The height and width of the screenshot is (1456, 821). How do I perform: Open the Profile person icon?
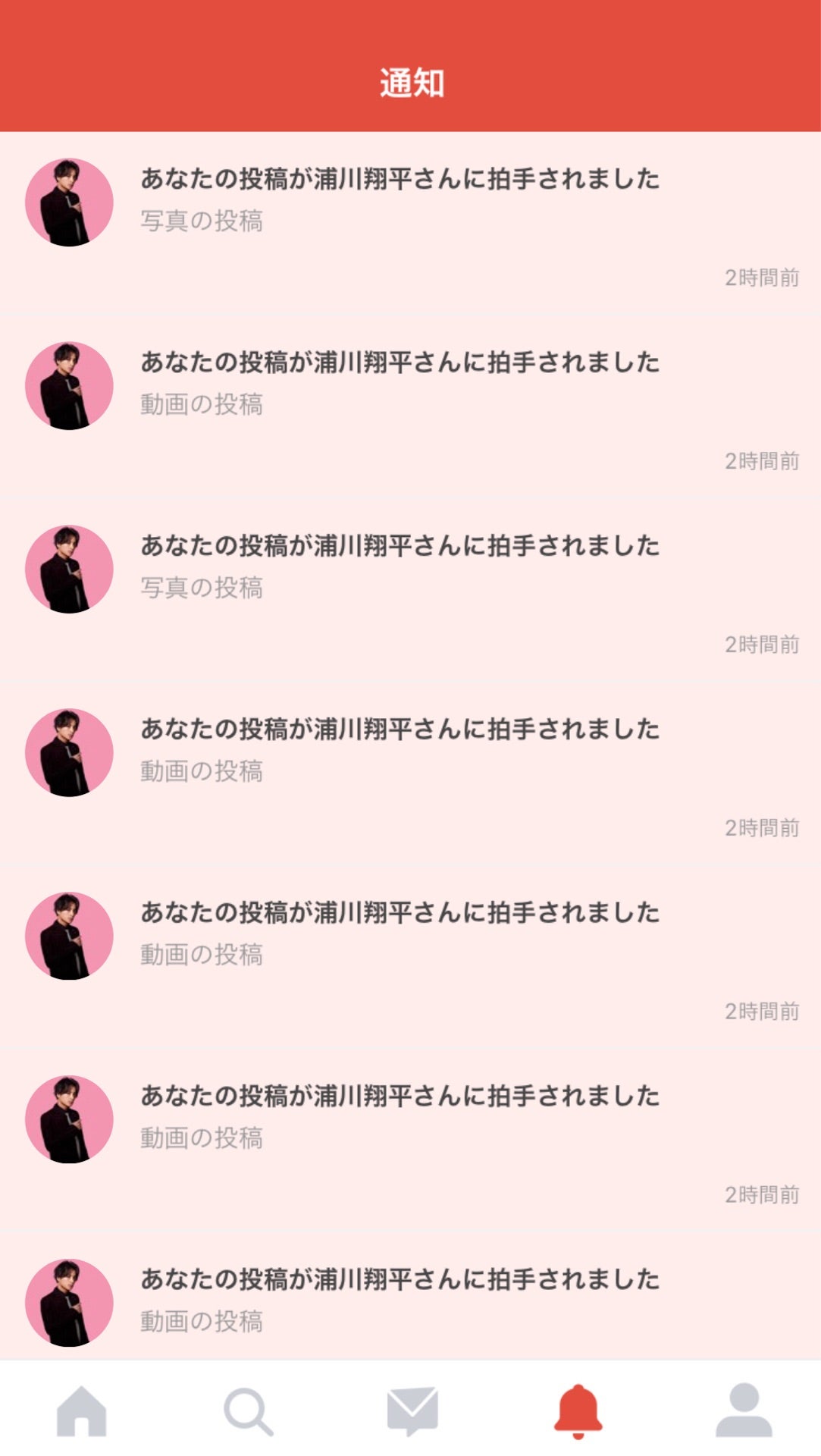pyautogui.click(x=739, y=1410)
